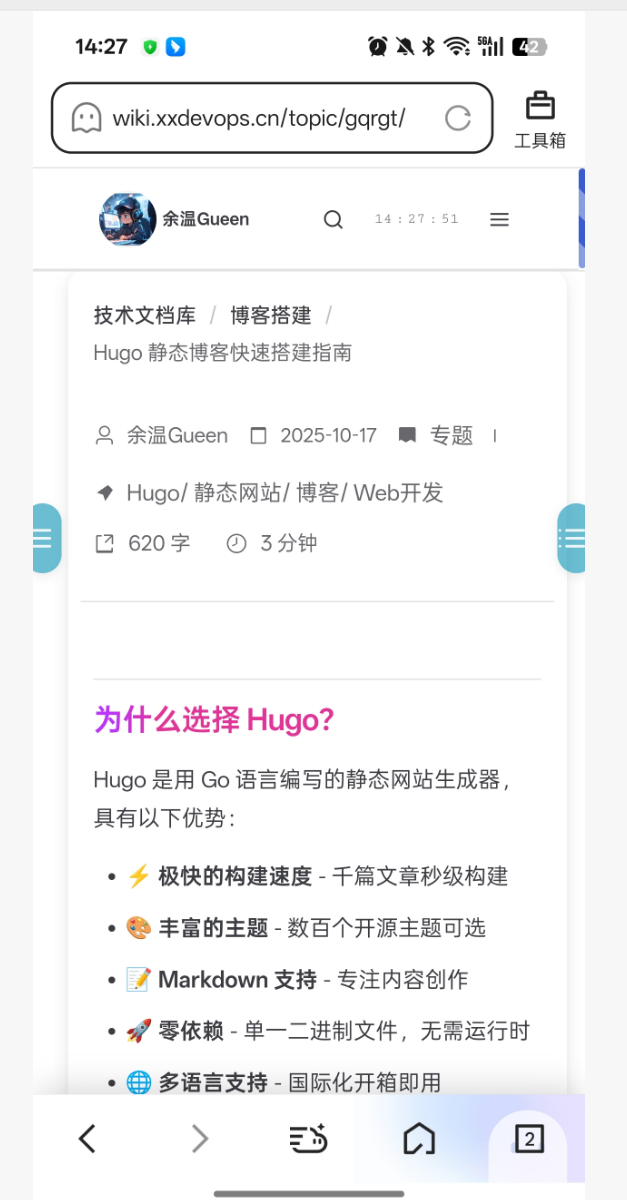Go to 博客搭建 breadcrumb
This screenshot has height=1200, width=627.
(271, 316)
